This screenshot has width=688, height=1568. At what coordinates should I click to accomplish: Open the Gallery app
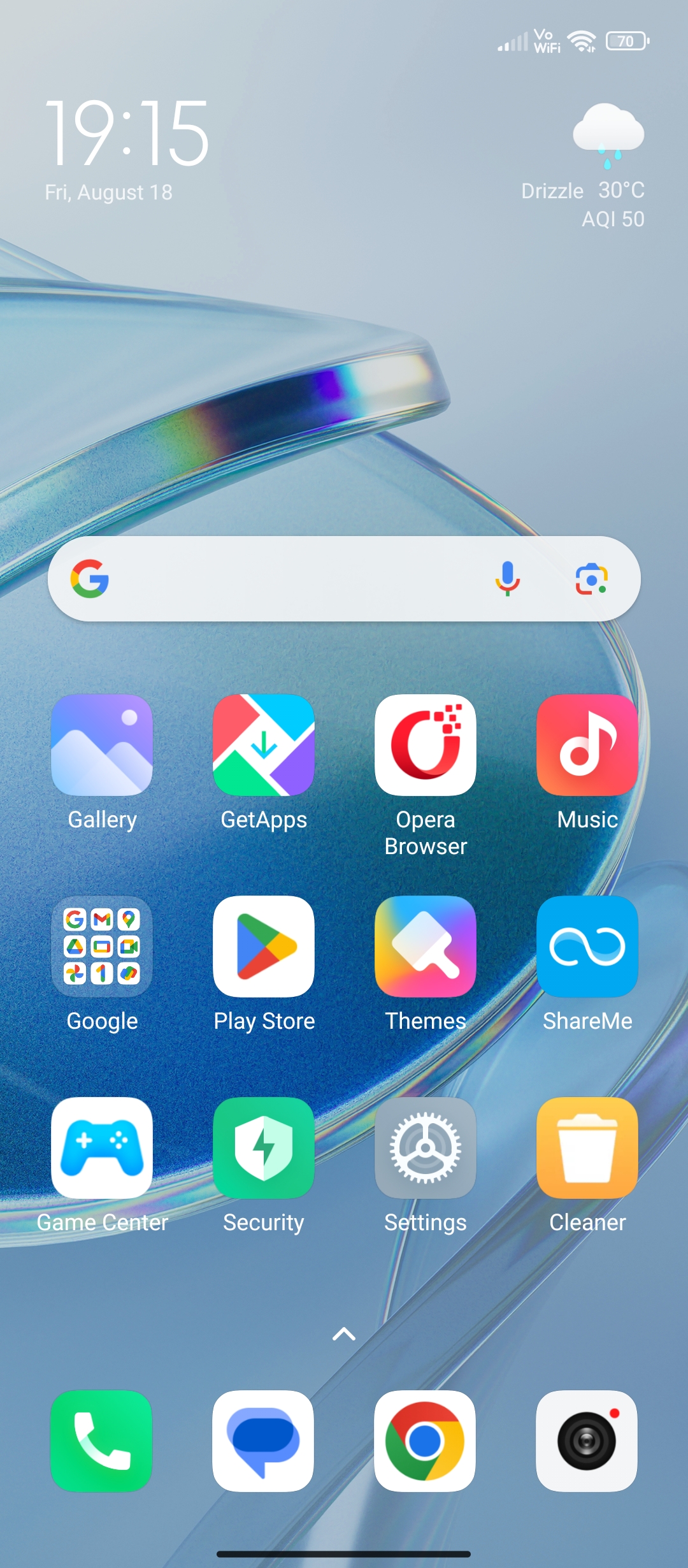[x=102, y=744]
